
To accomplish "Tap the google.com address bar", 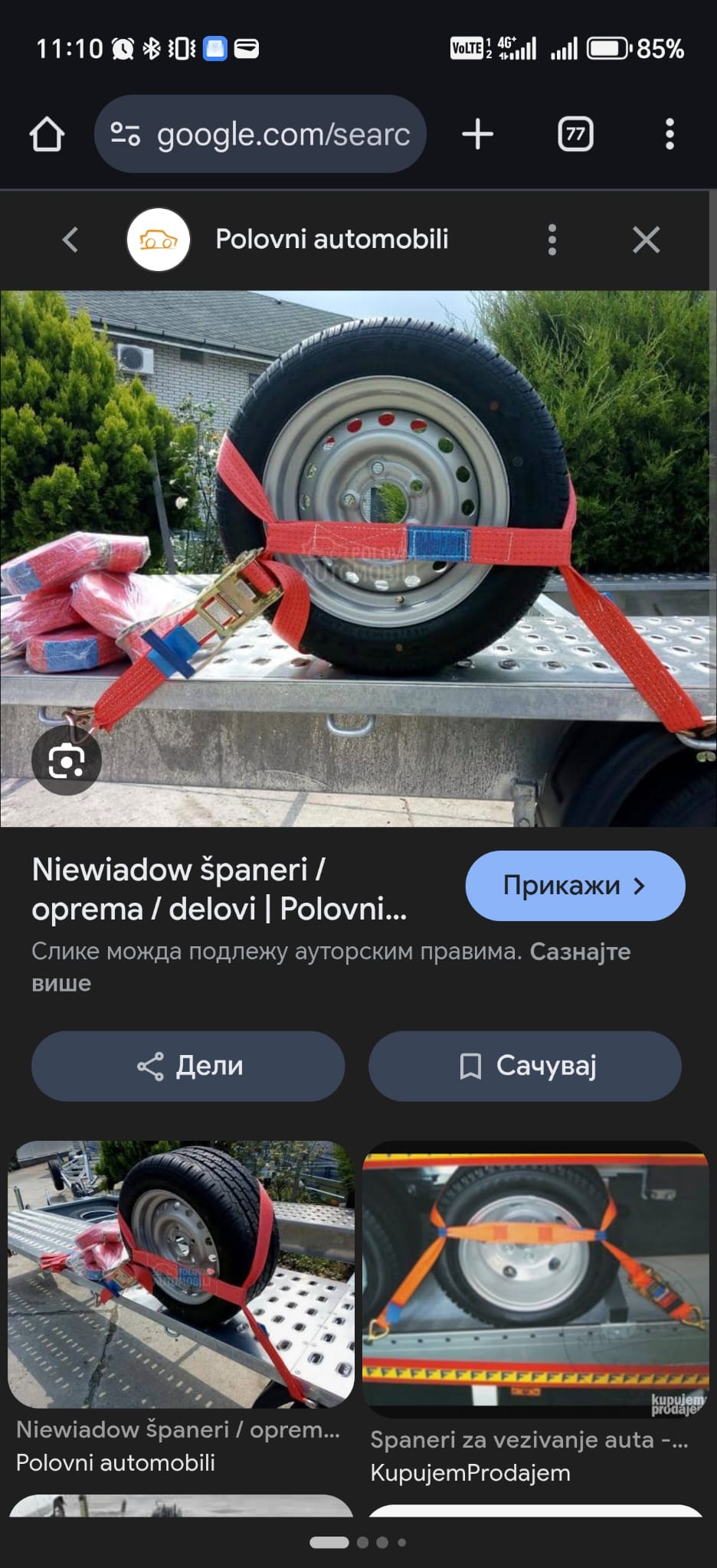I will (260, 135).
